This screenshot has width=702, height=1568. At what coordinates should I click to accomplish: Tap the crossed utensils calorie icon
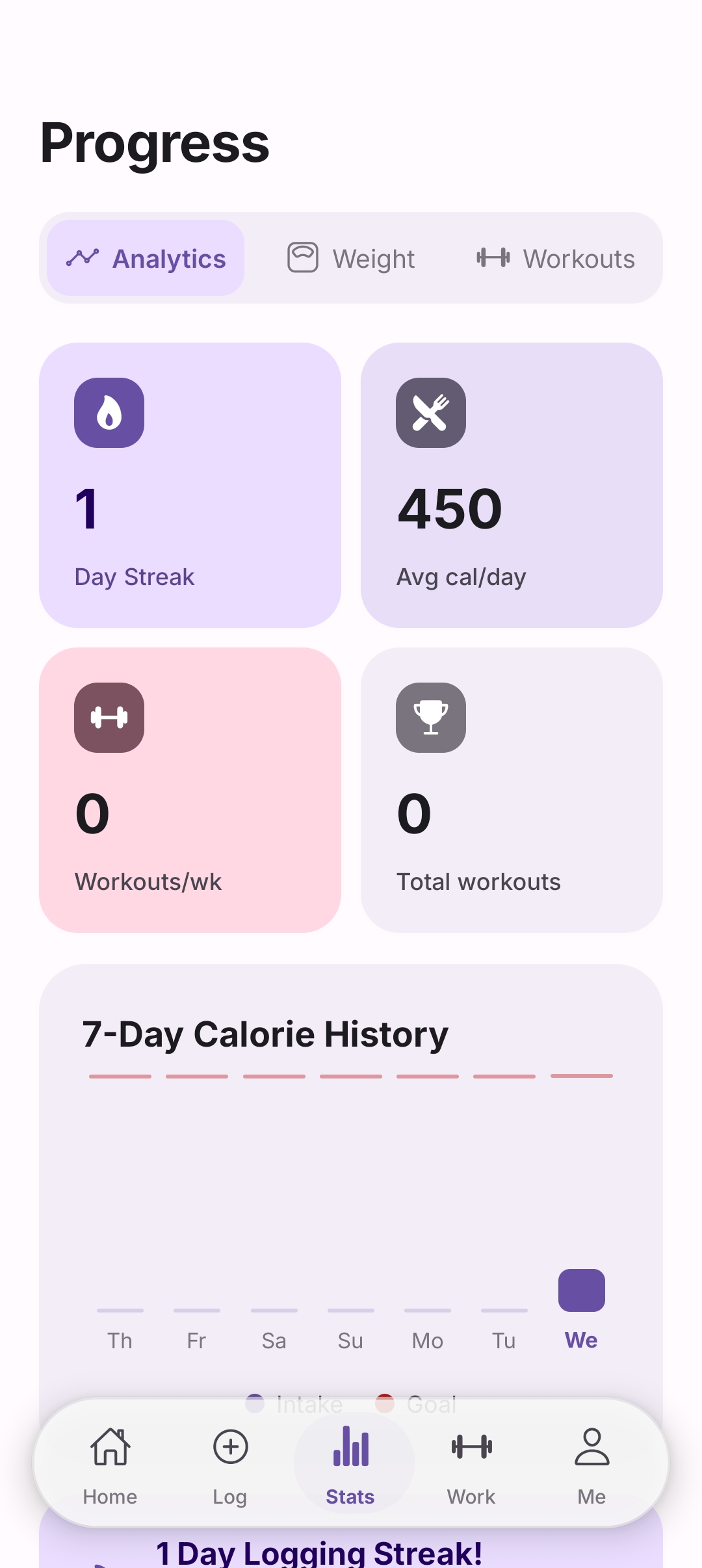[x=431, y=414]
